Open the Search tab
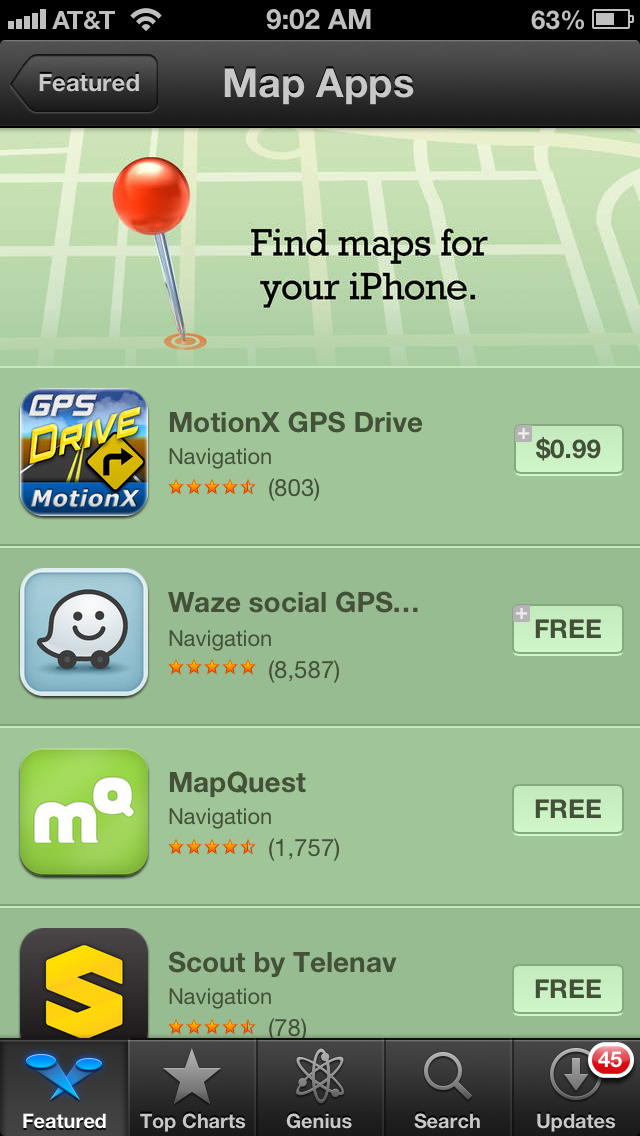Screen dimensions: 640x1136 coord(447,1088)
